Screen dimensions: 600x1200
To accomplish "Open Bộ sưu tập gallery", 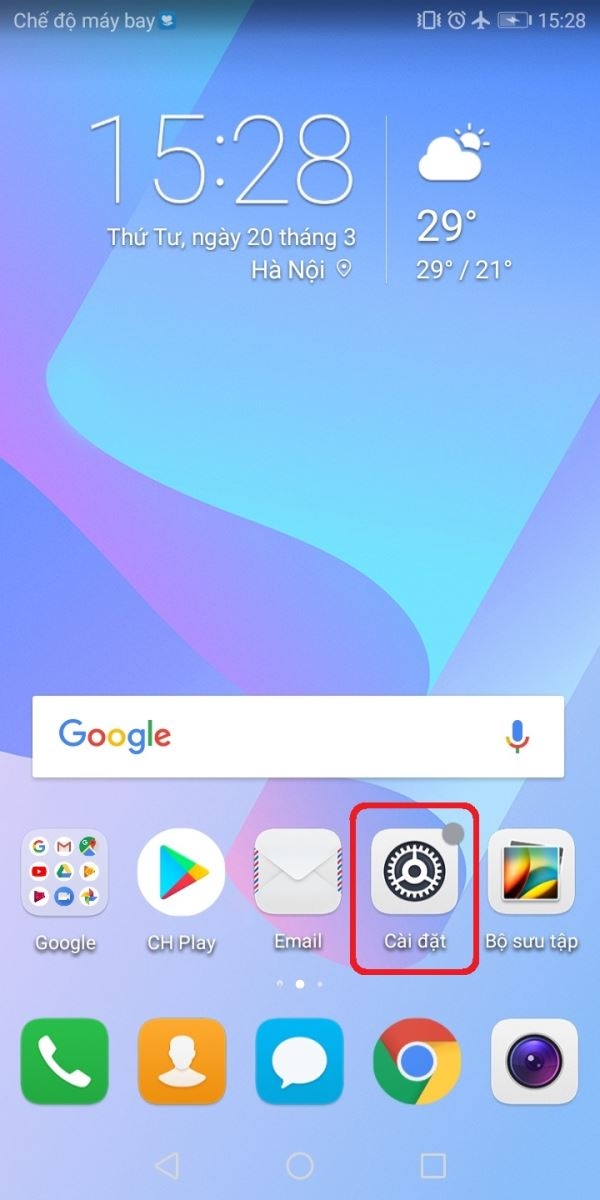I will click(531, 873).
